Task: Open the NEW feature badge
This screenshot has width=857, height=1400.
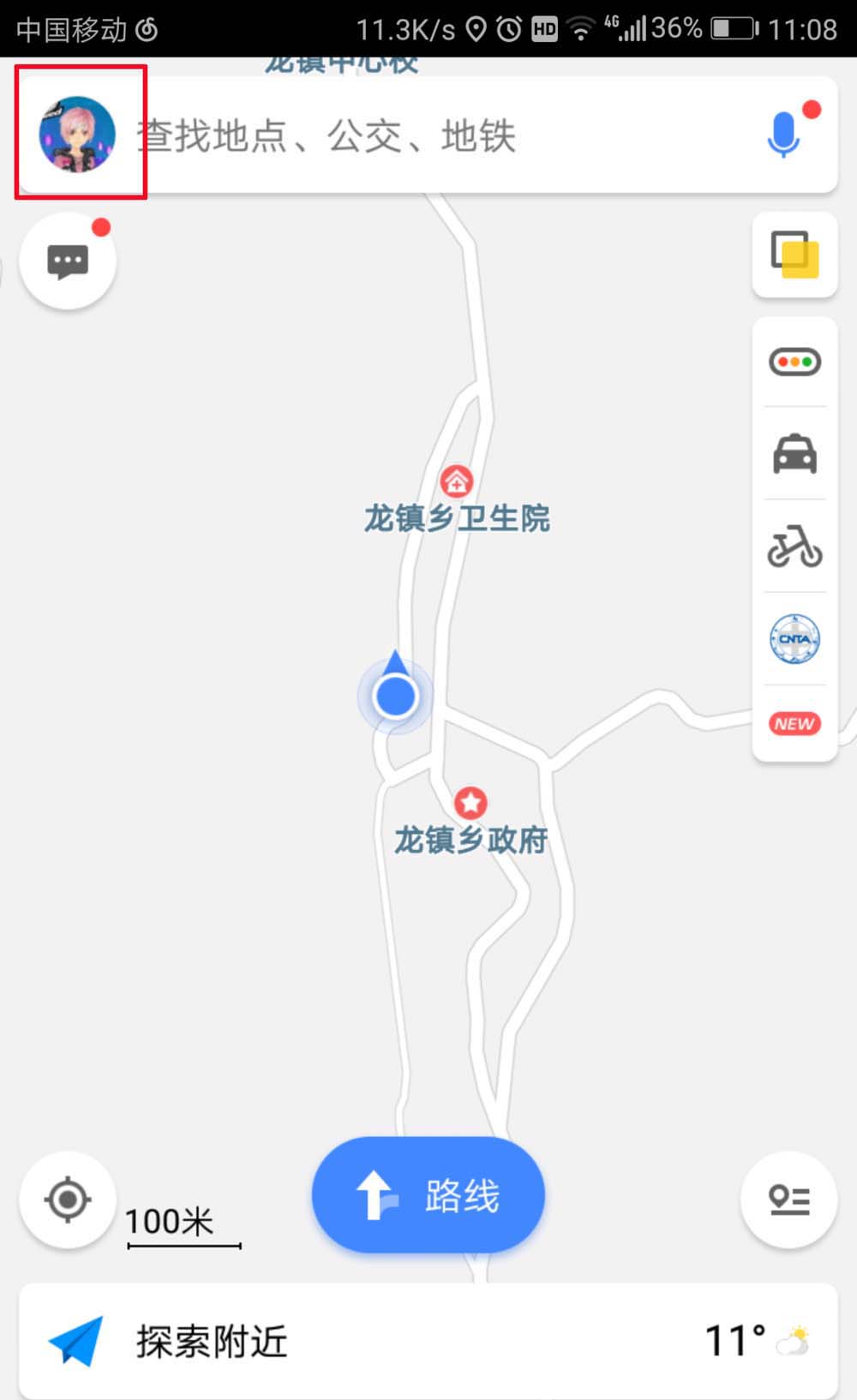Action: (x=794, y=724)
